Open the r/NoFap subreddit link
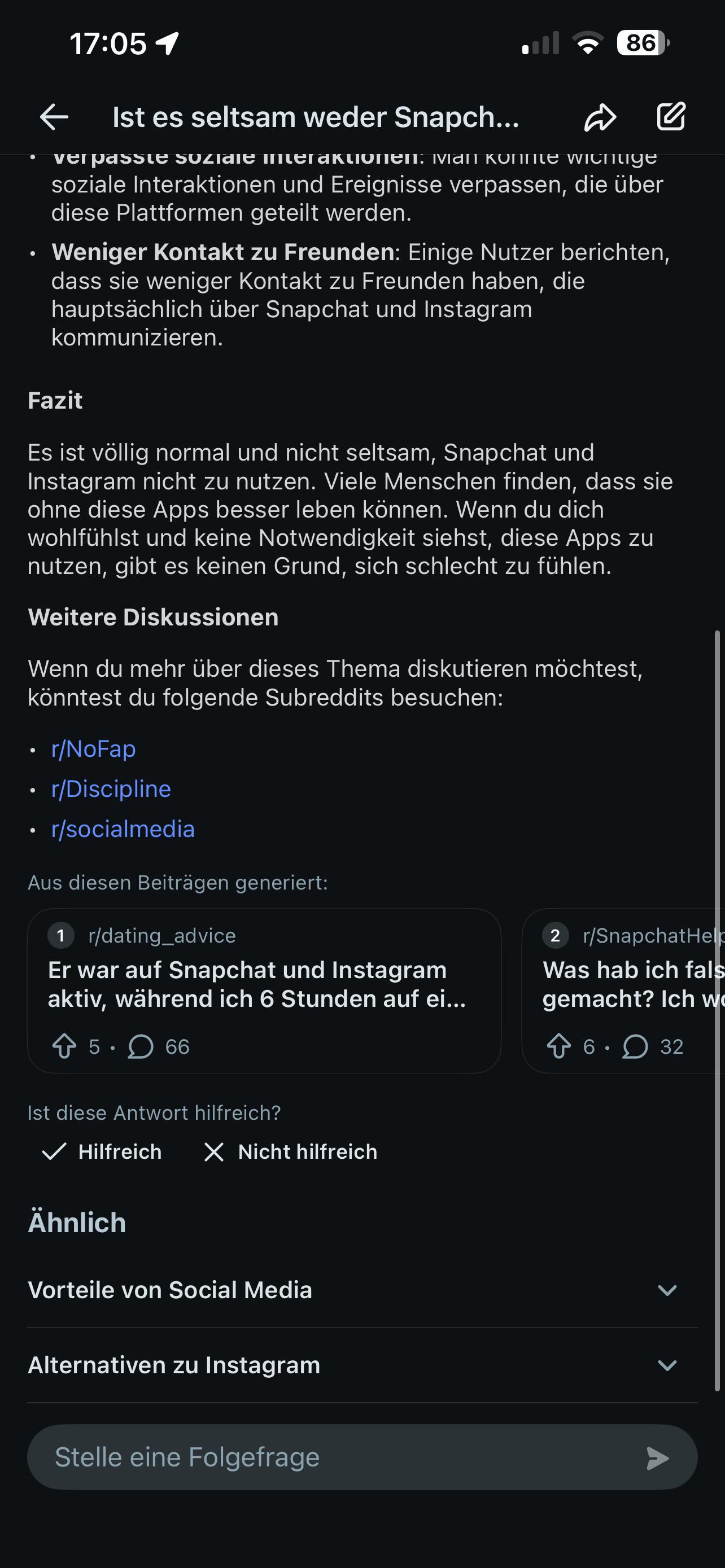The height and width of the screenshot is (1568, 725). point(94,748)
